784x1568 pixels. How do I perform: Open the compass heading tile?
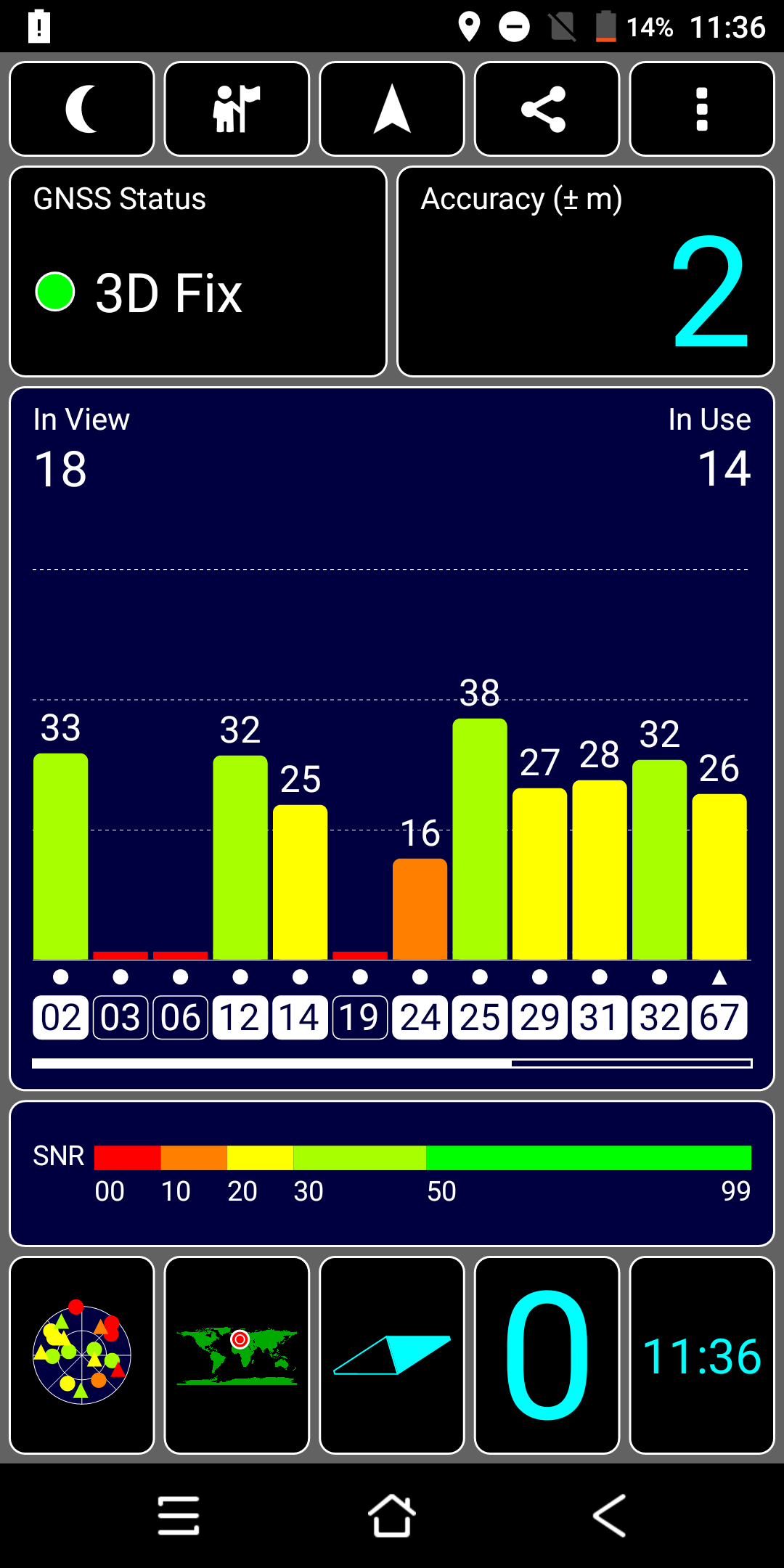(392, 1355)
